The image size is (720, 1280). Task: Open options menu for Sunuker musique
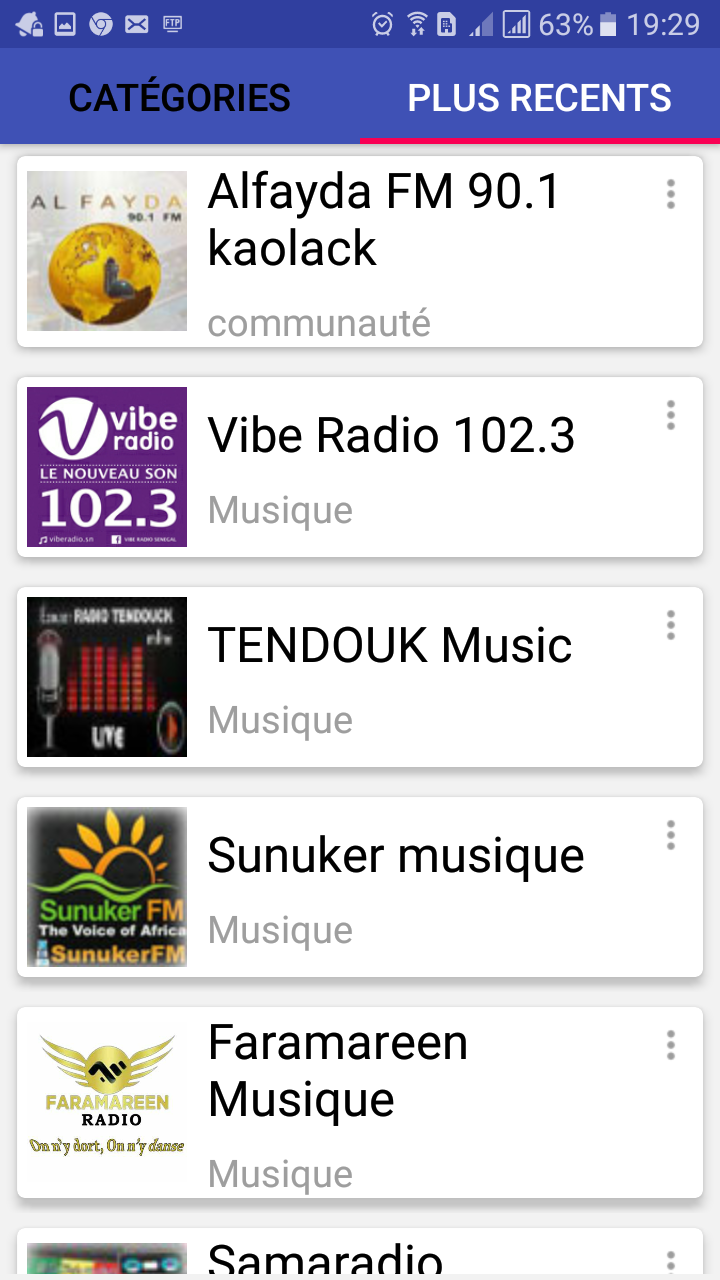click(x=671, y=834)
